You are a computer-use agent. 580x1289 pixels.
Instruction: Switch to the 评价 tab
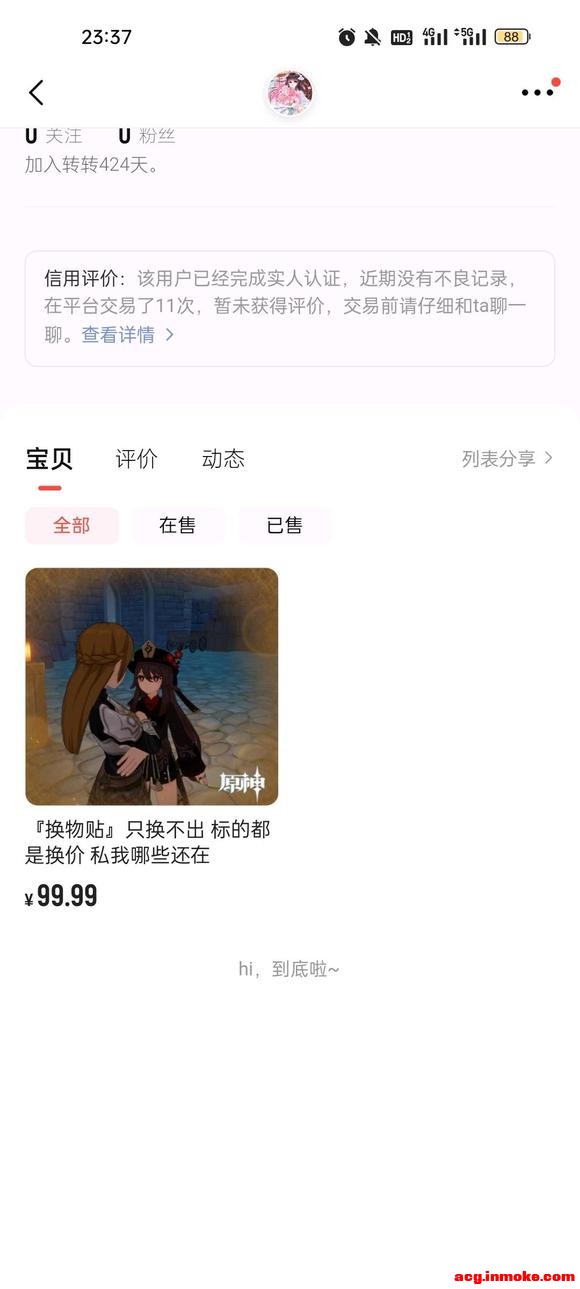pos(136,459)
